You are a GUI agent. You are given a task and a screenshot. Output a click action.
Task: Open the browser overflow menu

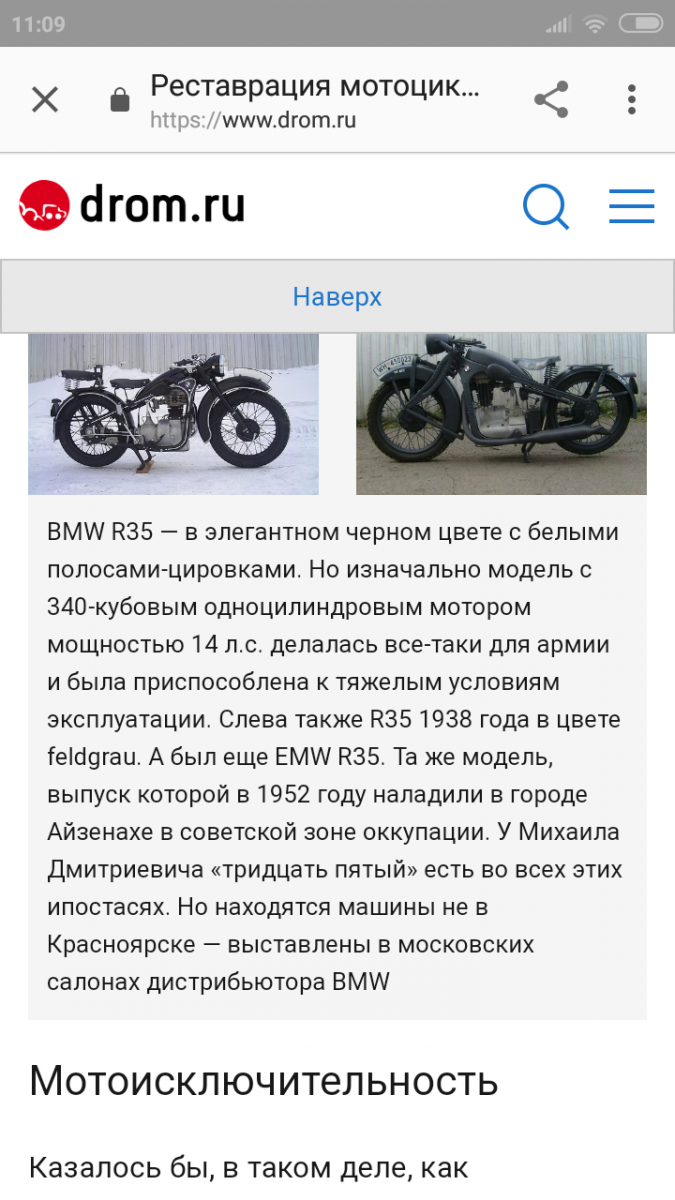632,100
